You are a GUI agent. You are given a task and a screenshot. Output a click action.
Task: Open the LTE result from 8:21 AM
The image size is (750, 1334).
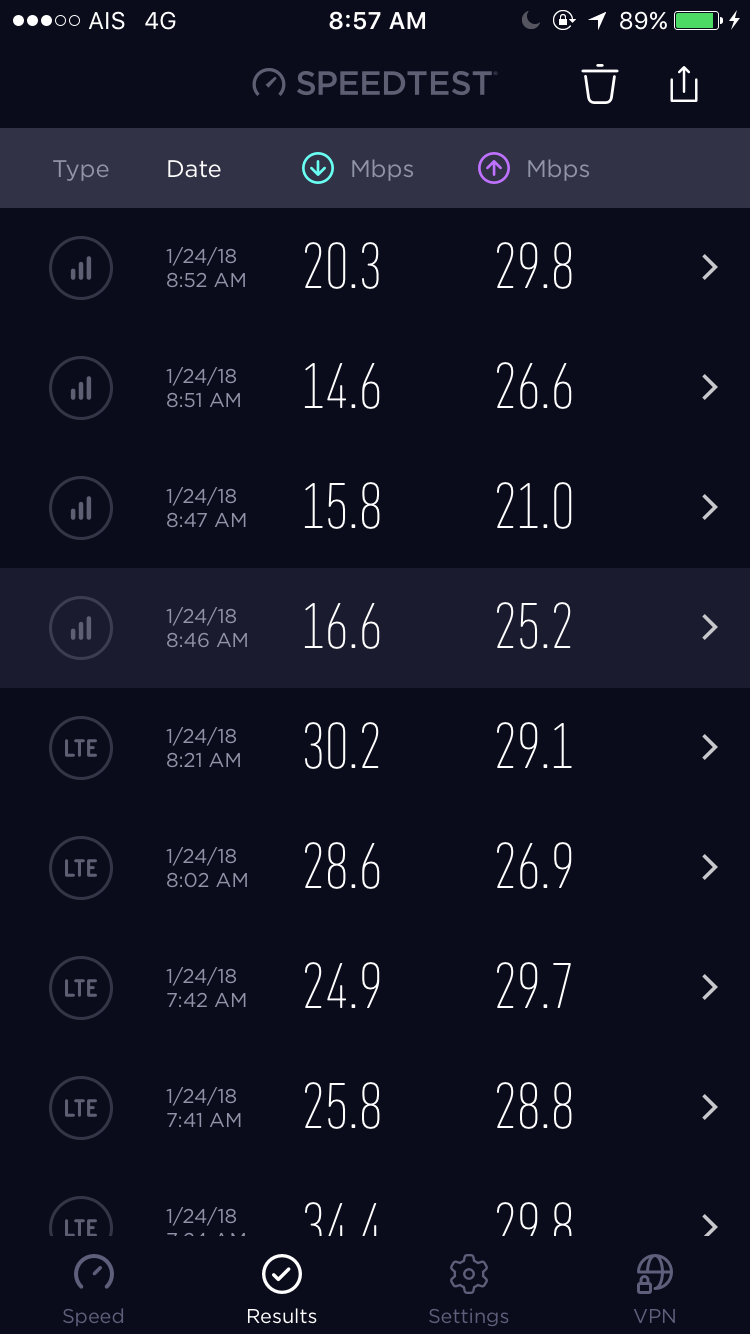pos(375,748)
